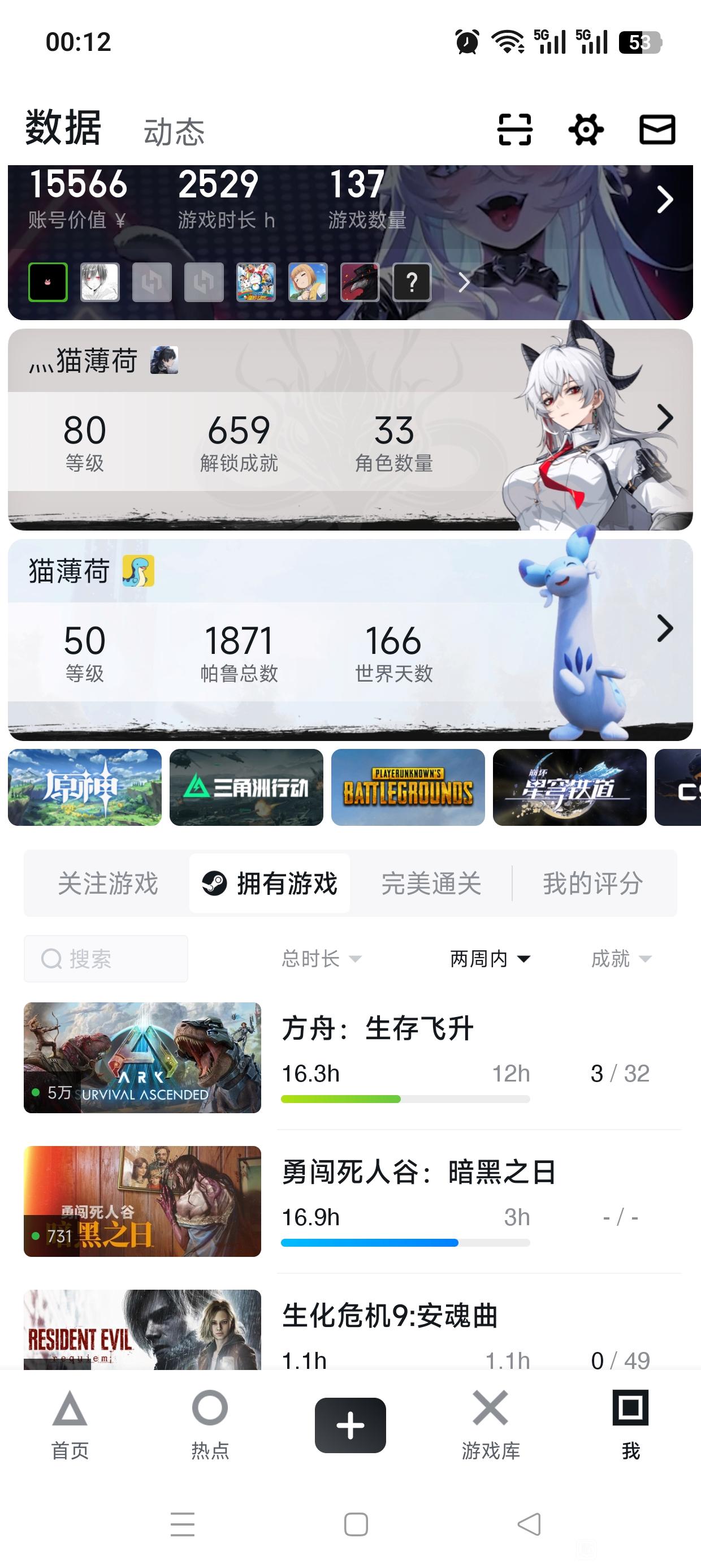Viewport: 701px width, 1568px height.
Task: Tap the 搜索 game search box
Action: pyautogui.click(x=106, y=959)
